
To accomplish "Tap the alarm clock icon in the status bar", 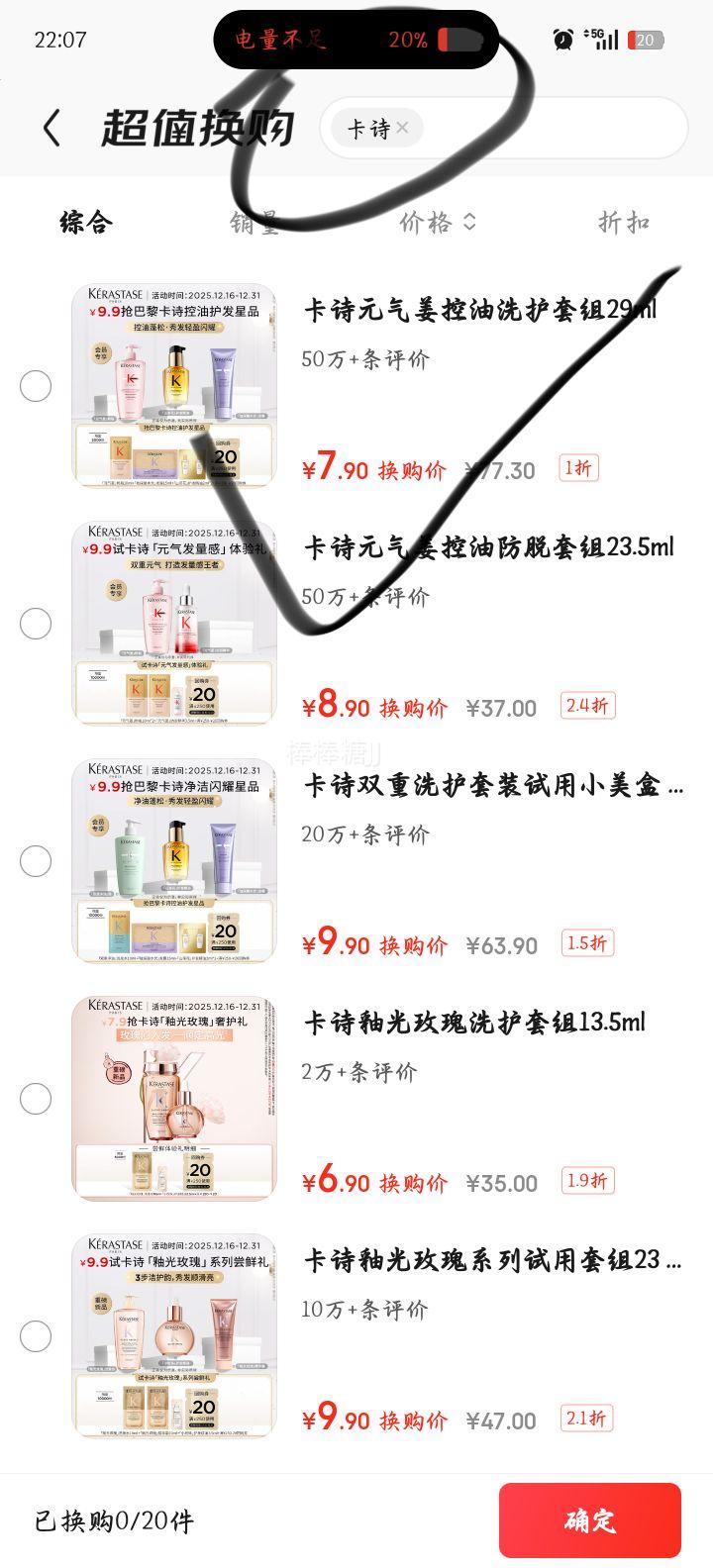I will [561, 39].
